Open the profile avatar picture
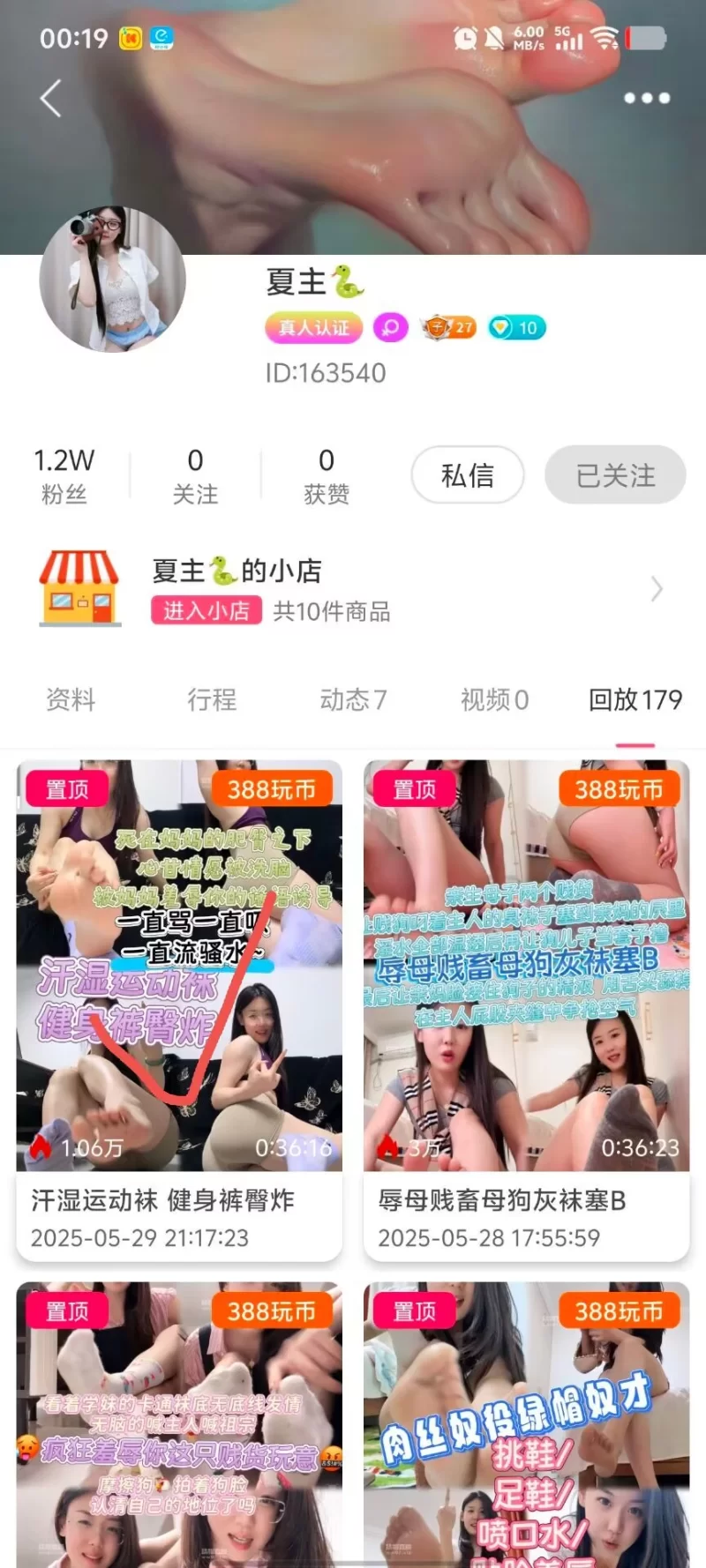 click(x=113, y=280)
